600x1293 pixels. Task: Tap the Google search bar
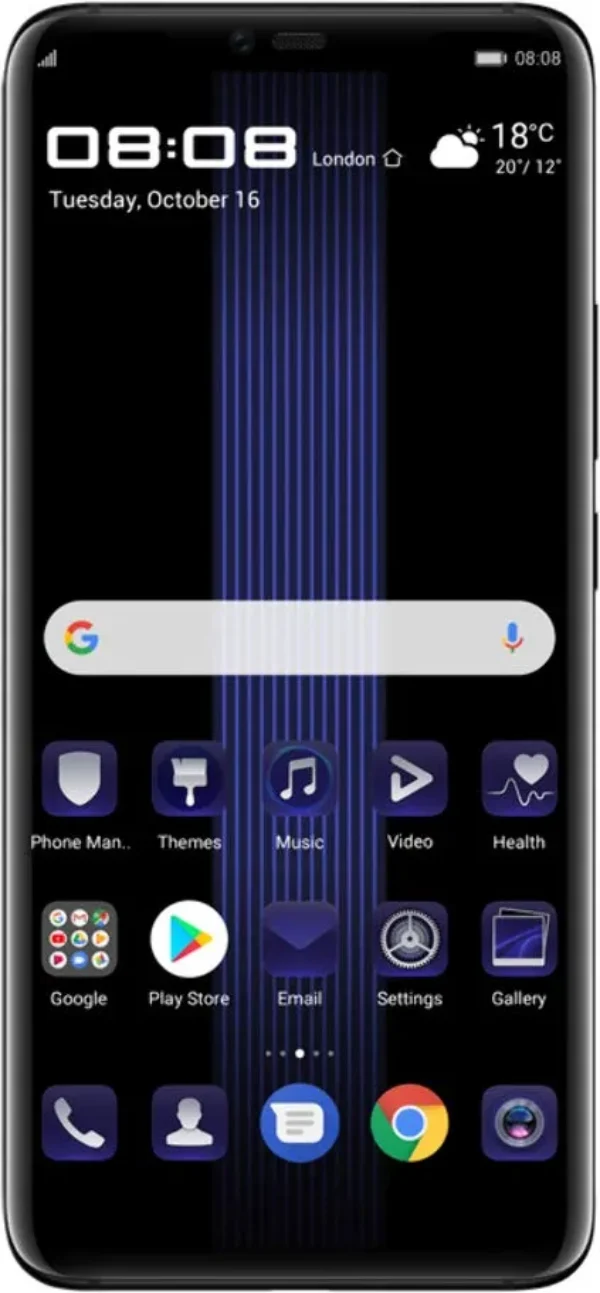pyautogui.click(x=290, y=638)
